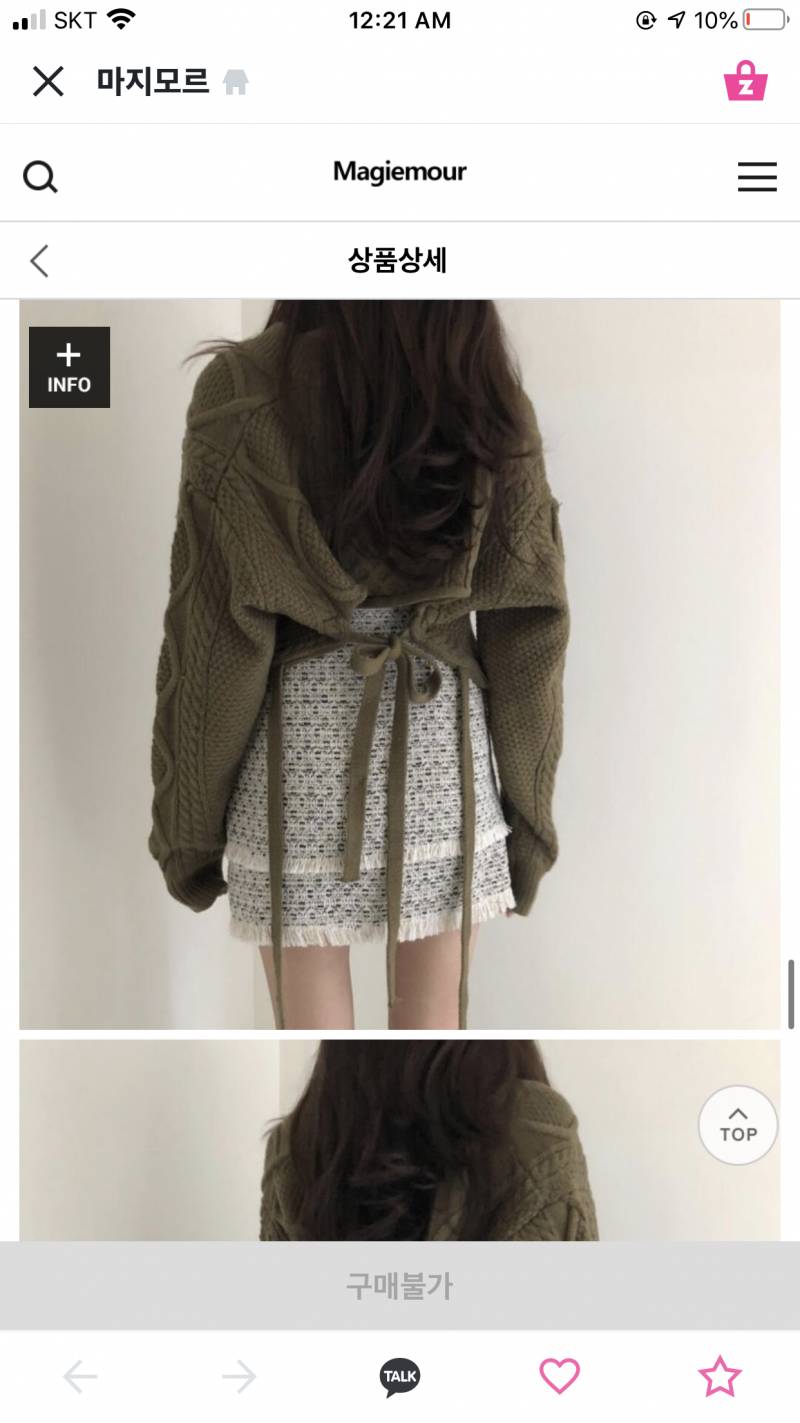Go back from 상품상세 page
This screenshot has height=1423, width=800.
39,261
